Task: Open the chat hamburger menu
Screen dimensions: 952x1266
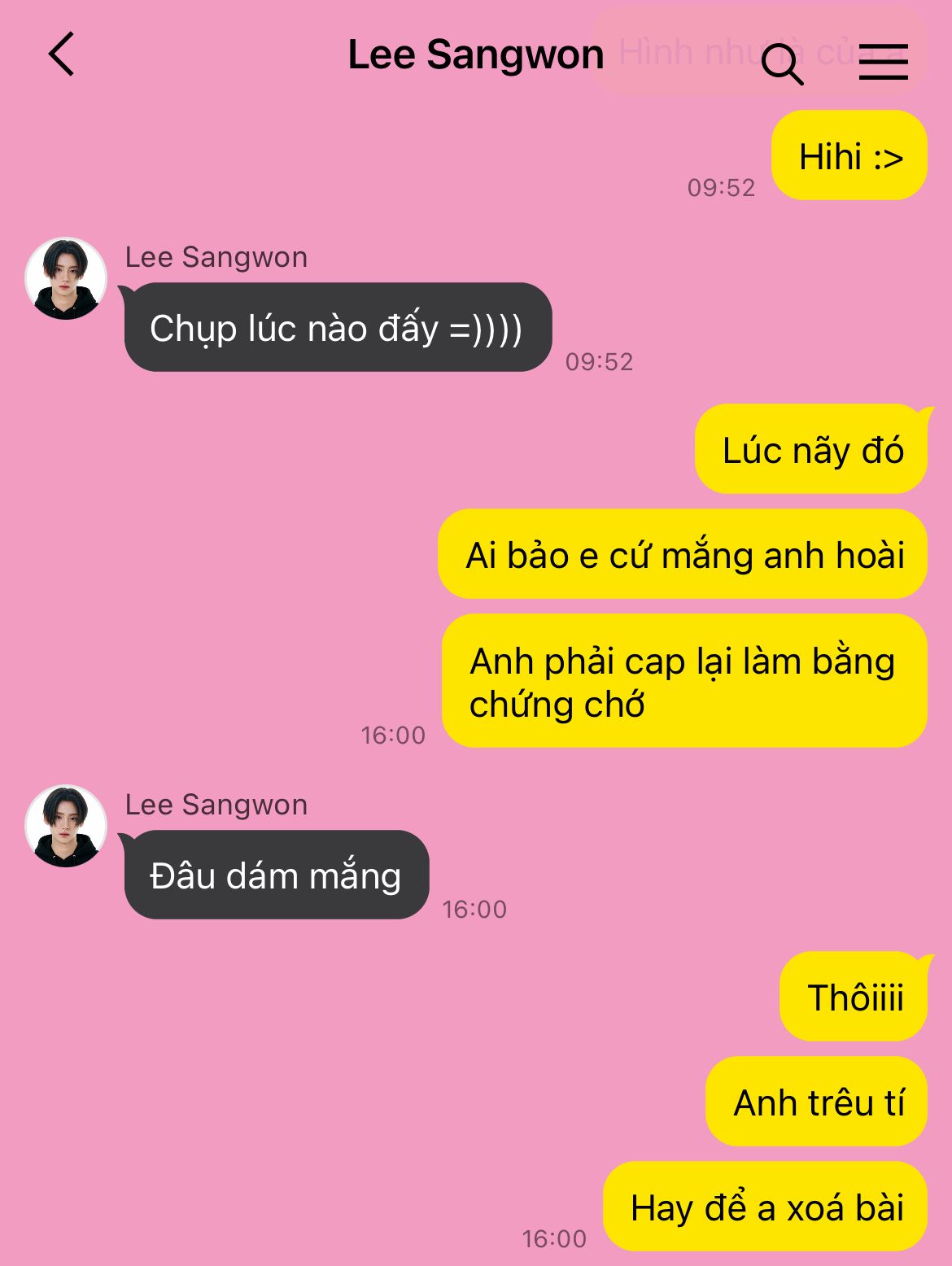Action: click(883, 62)
